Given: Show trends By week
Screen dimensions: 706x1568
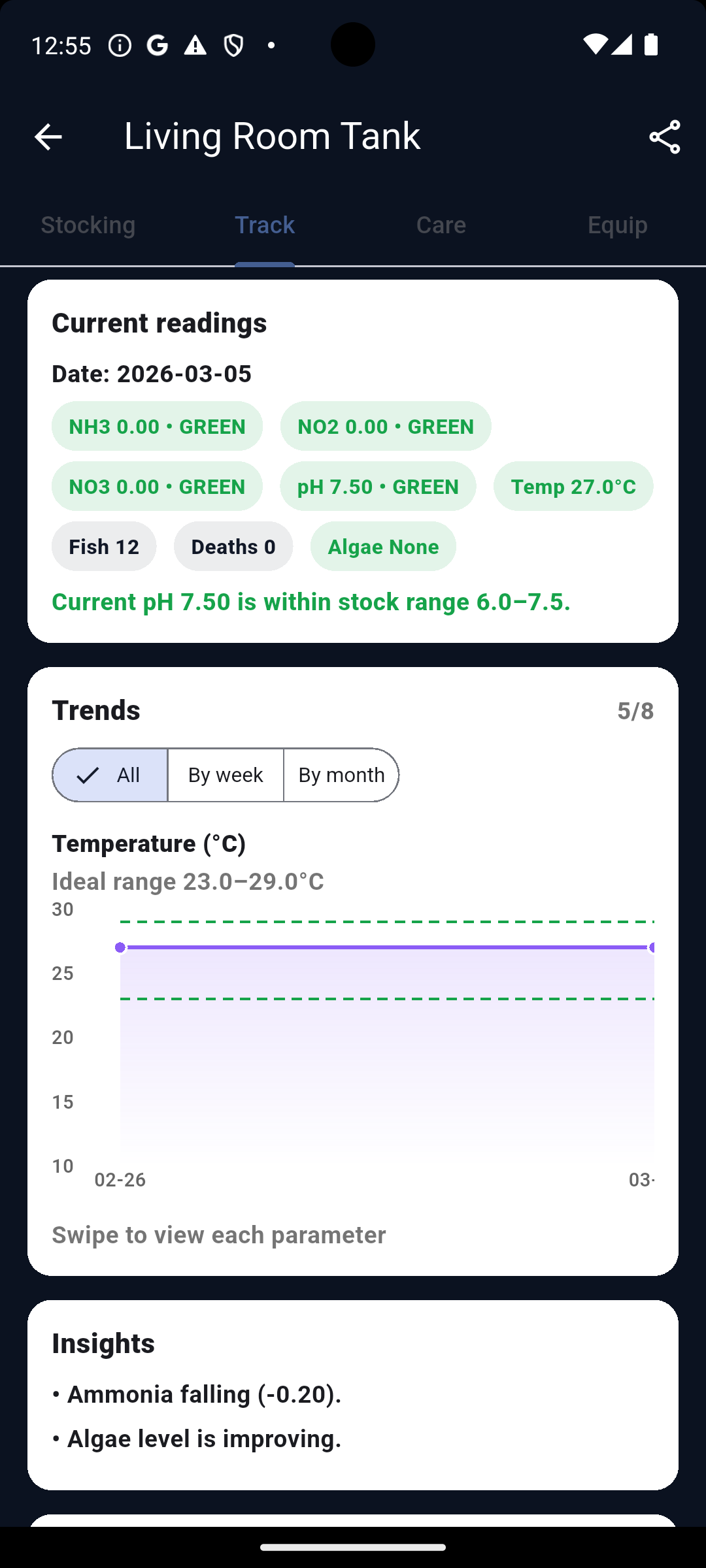Looking at the screenshot, I should tap(226, 776).
